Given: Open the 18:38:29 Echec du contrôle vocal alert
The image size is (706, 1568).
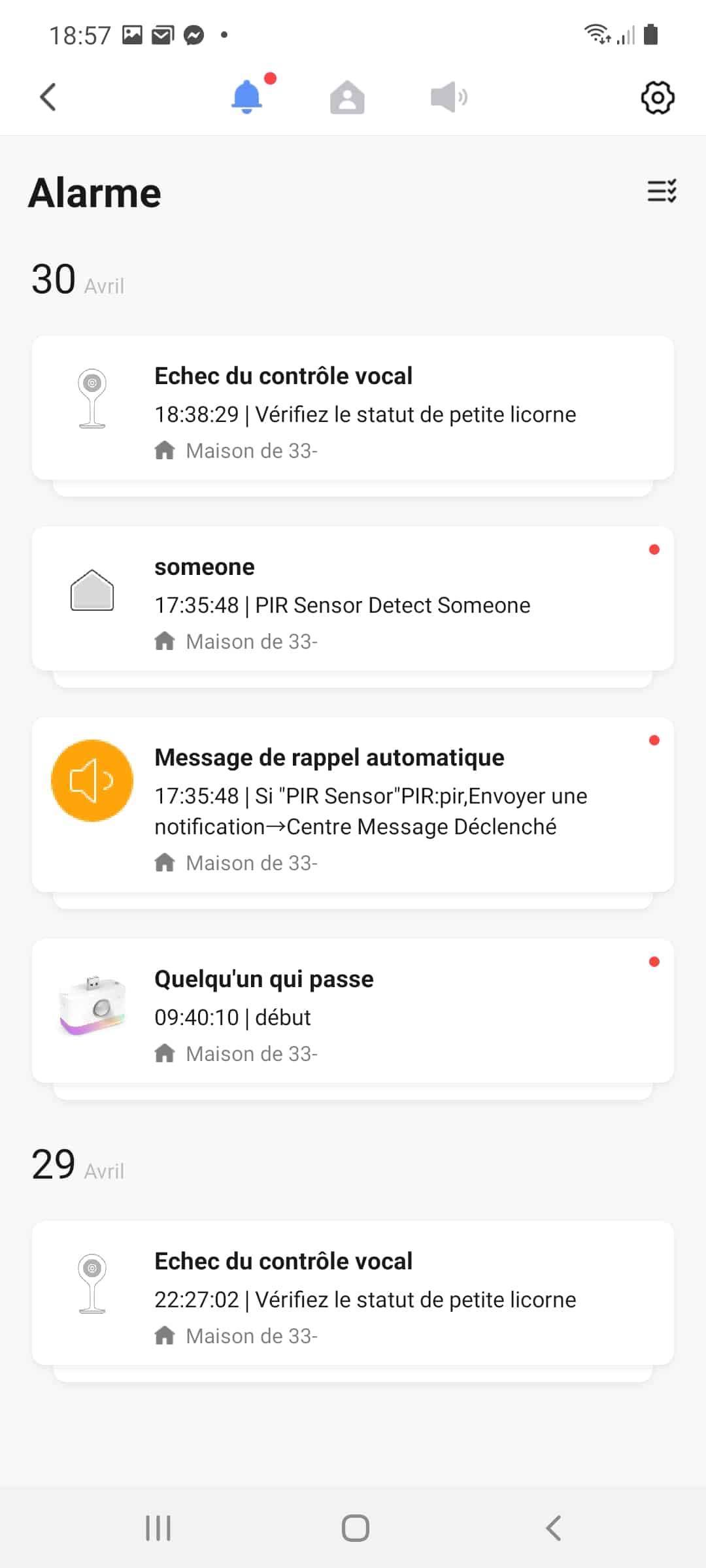Looking at the screenshot, I should point(353,408).
